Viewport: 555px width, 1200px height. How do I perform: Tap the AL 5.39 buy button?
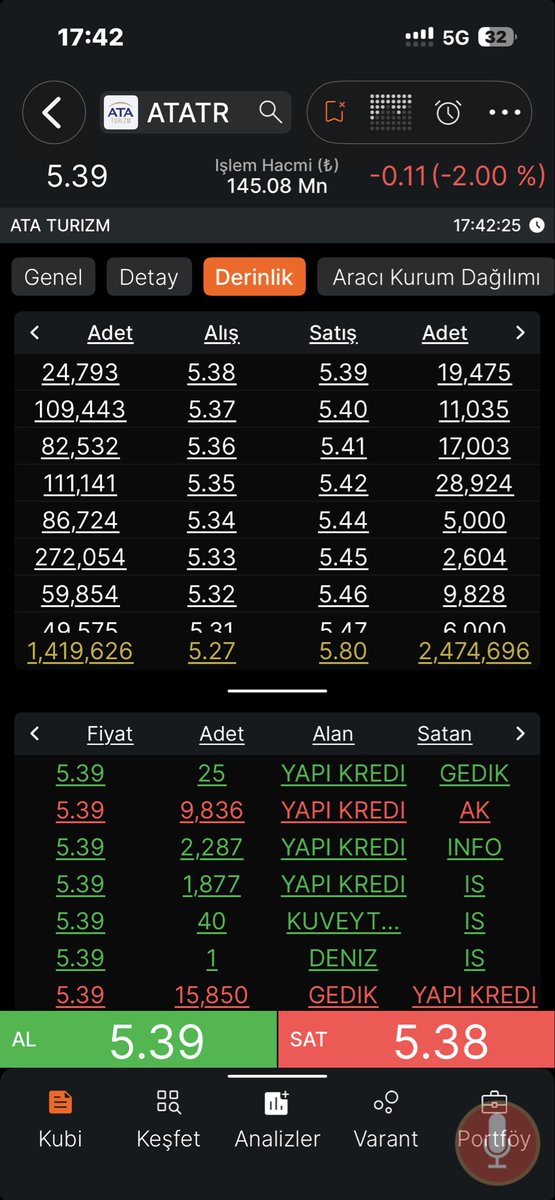138,1040
